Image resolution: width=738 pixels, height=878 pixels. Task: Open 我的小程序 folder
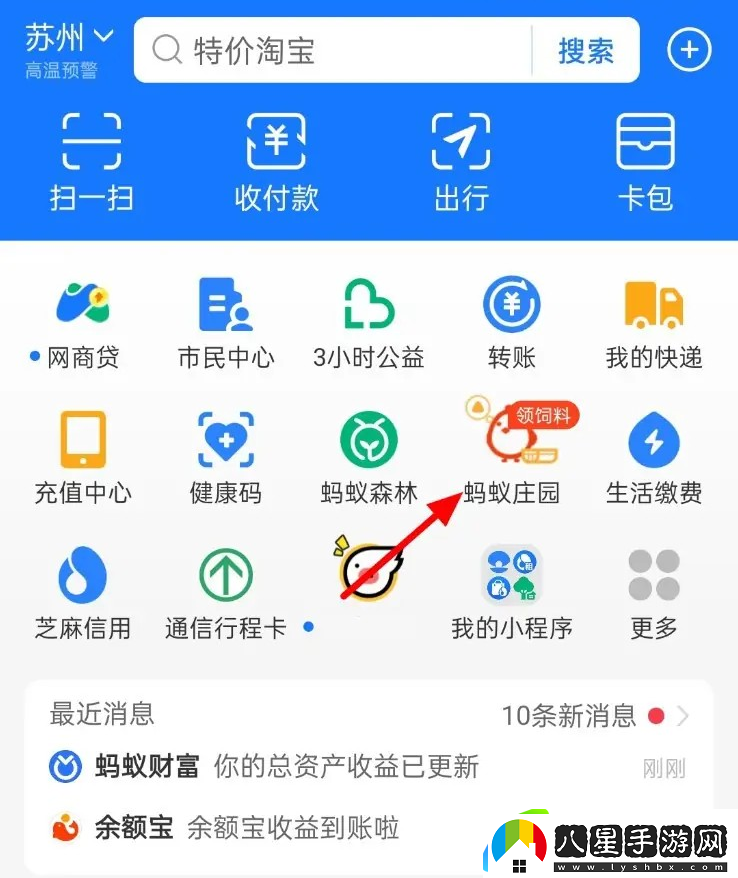512,592
